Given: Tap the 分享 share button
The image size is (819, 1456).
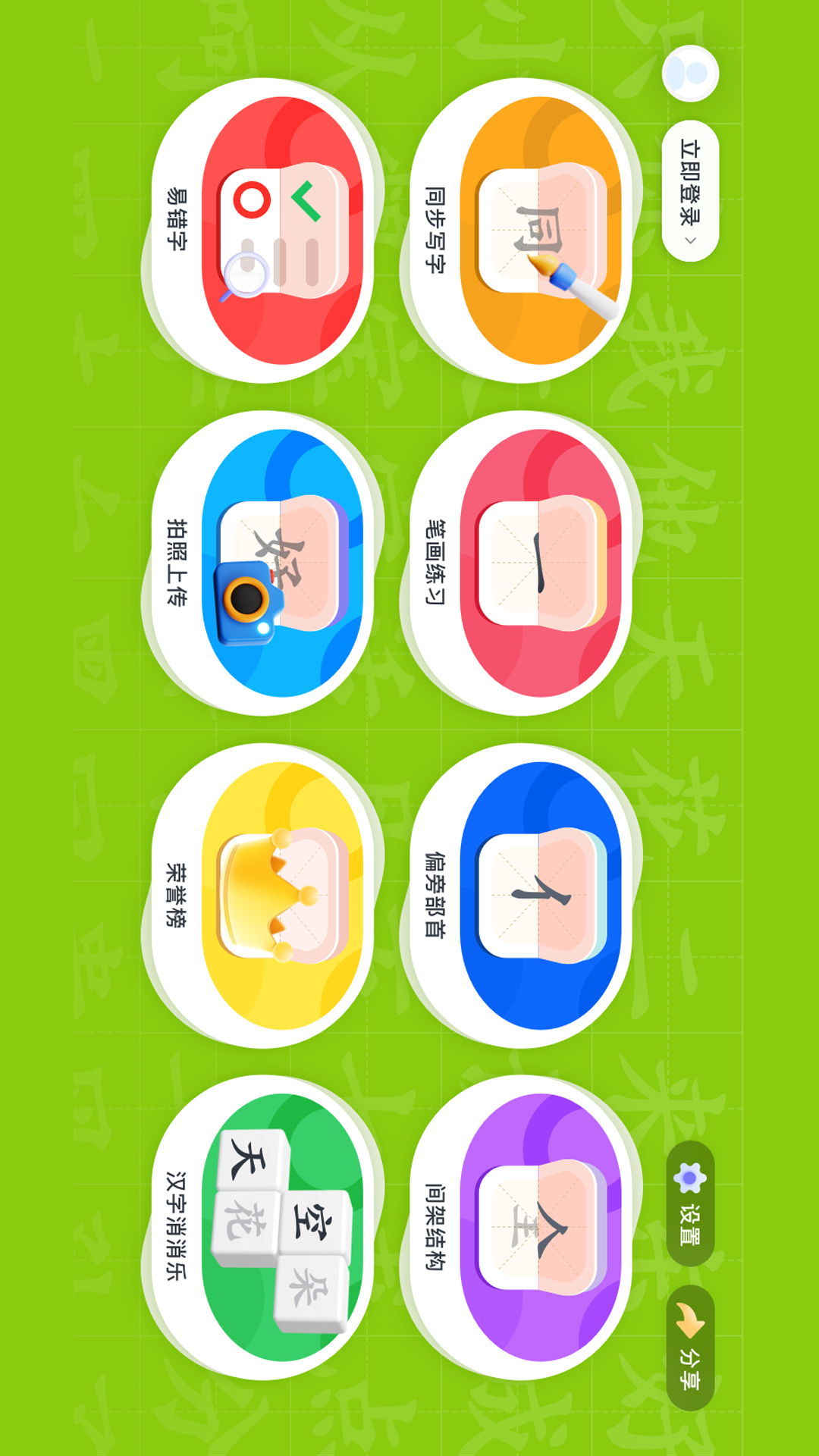Looking at the screenshot, I should 690,1348.
